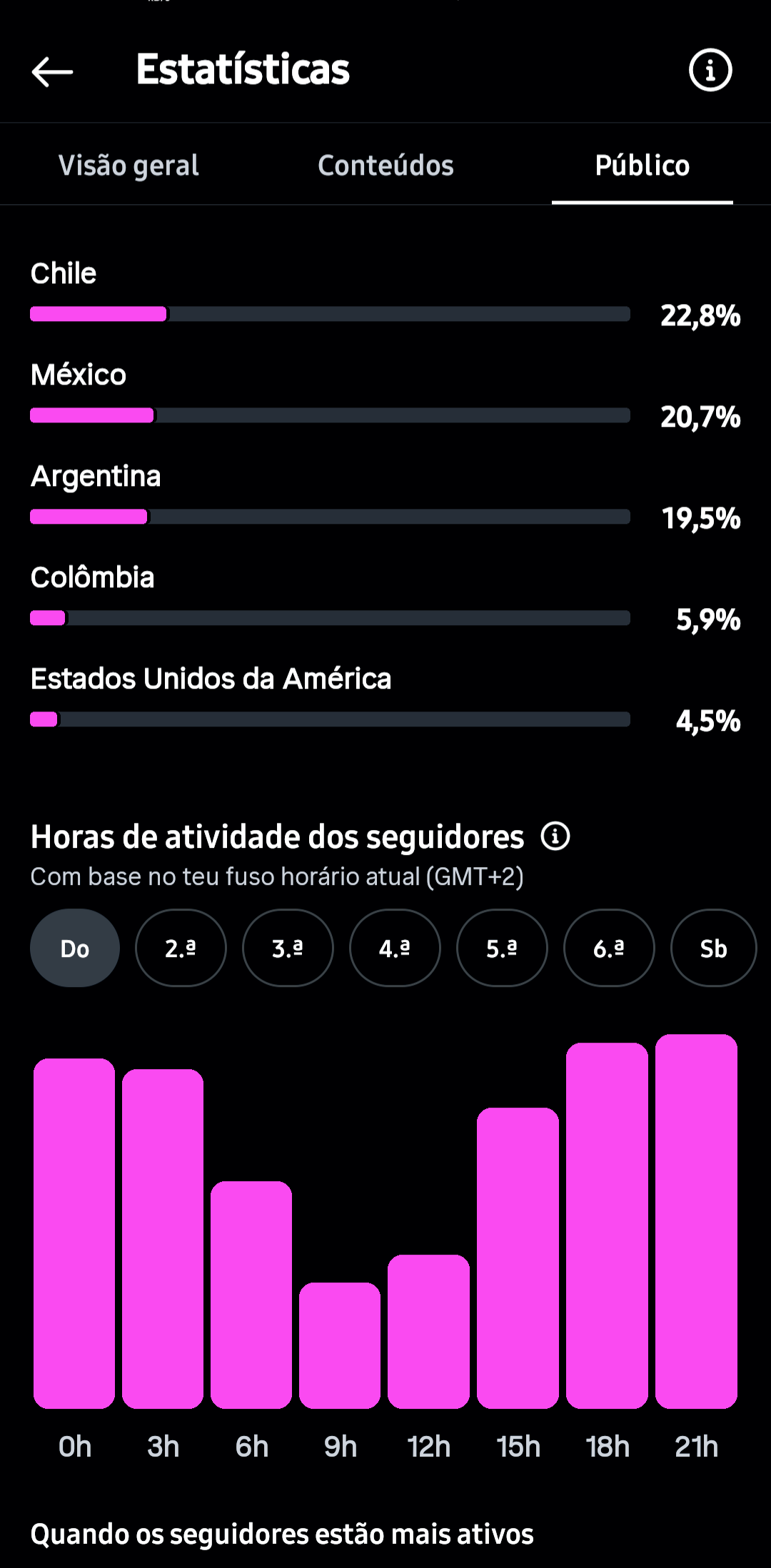This screenshot has height=1568, width=771.
Task: Open the info icon next to Estatísticas
Action: point(710,70)
